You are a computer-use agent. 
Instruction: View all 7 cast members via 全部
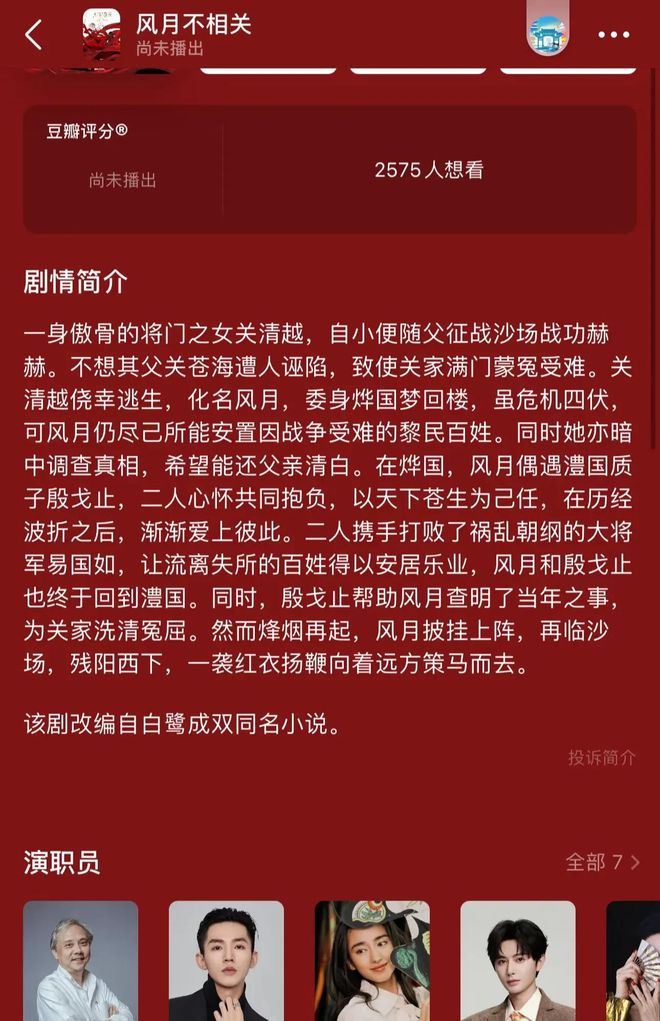(602, 862)
